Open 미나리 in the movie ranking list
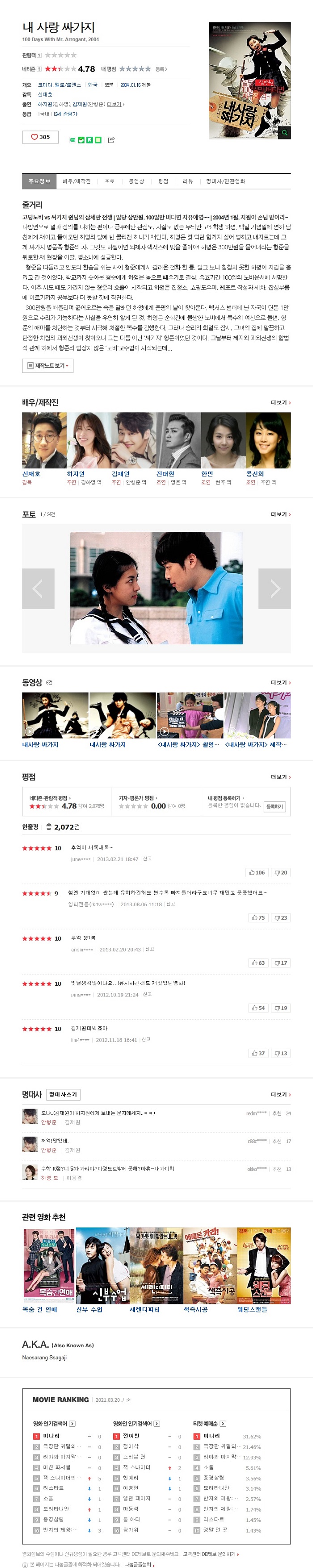The width and height of the screenshot is (313, 1568). point(51,1436)
